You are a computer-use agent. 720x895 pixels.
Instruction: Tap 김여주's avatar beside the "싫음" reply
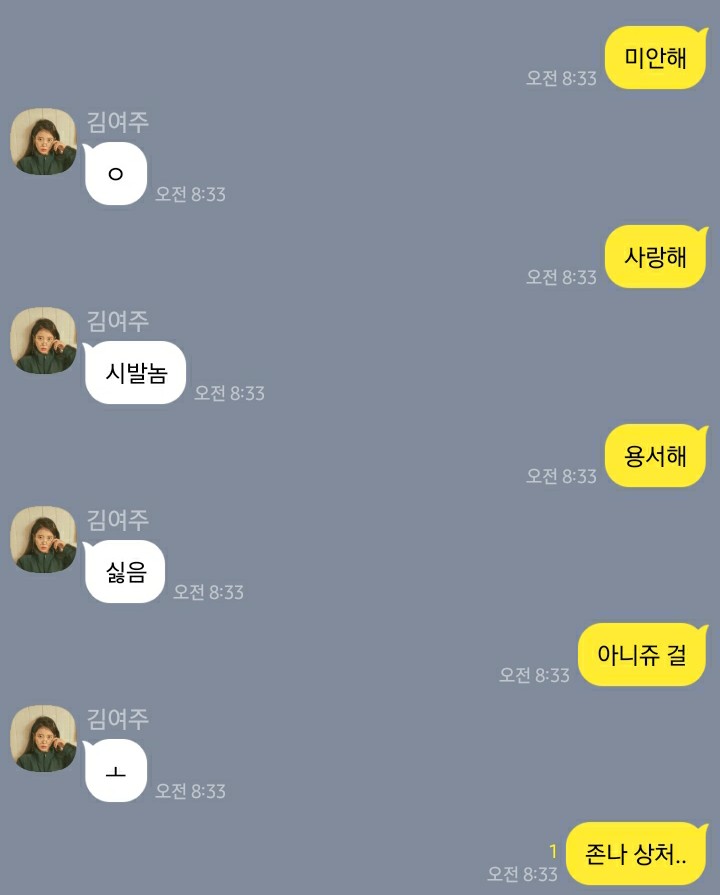click(43, 540)
